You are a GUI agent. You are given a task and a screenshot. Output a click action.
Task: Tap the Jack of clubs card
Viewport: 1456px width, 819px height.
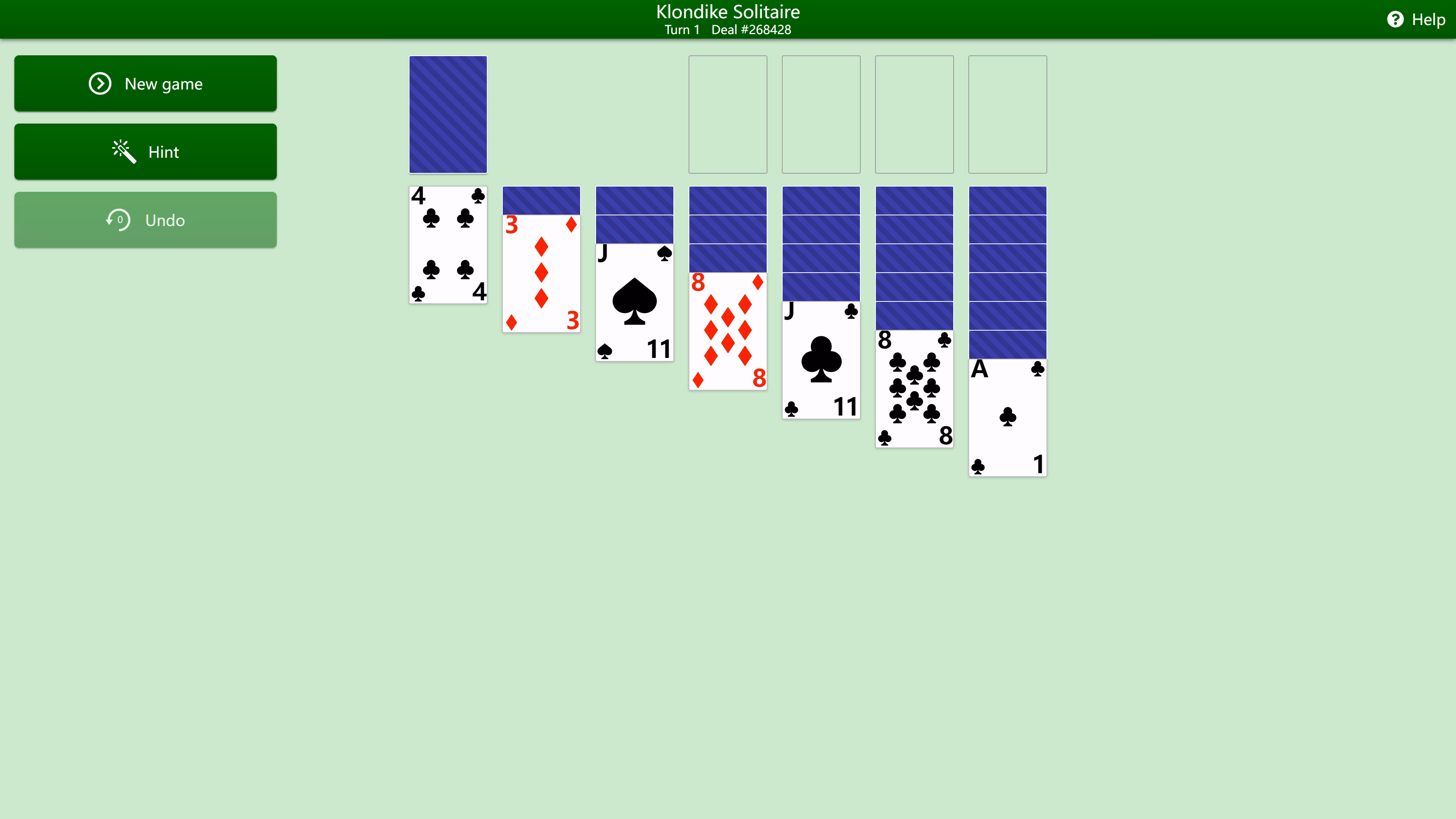pos(821,360)
